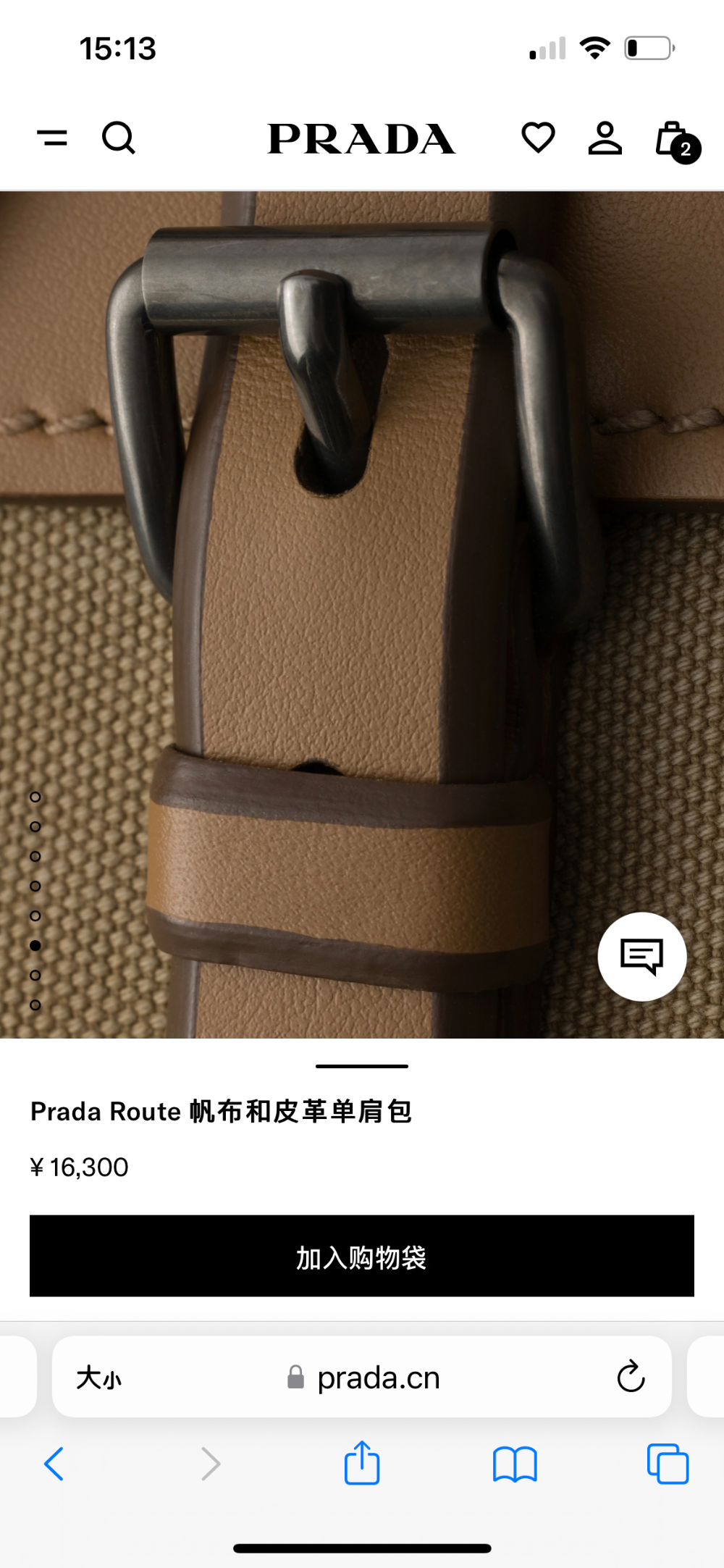Open the live chat bubble button
The image size is (724, 1568).
point(642,957)
